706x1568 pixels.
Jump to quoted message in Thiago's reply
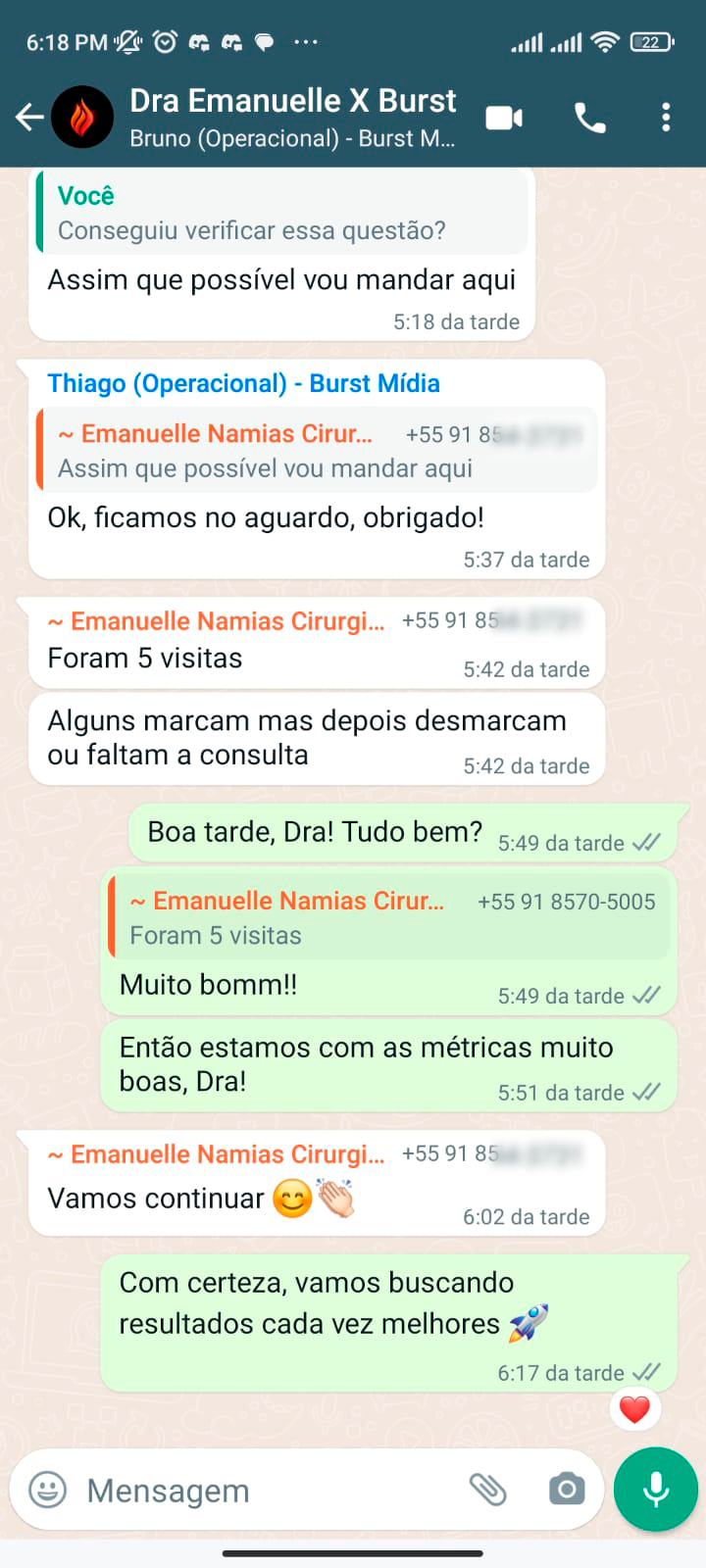[317, 450]
